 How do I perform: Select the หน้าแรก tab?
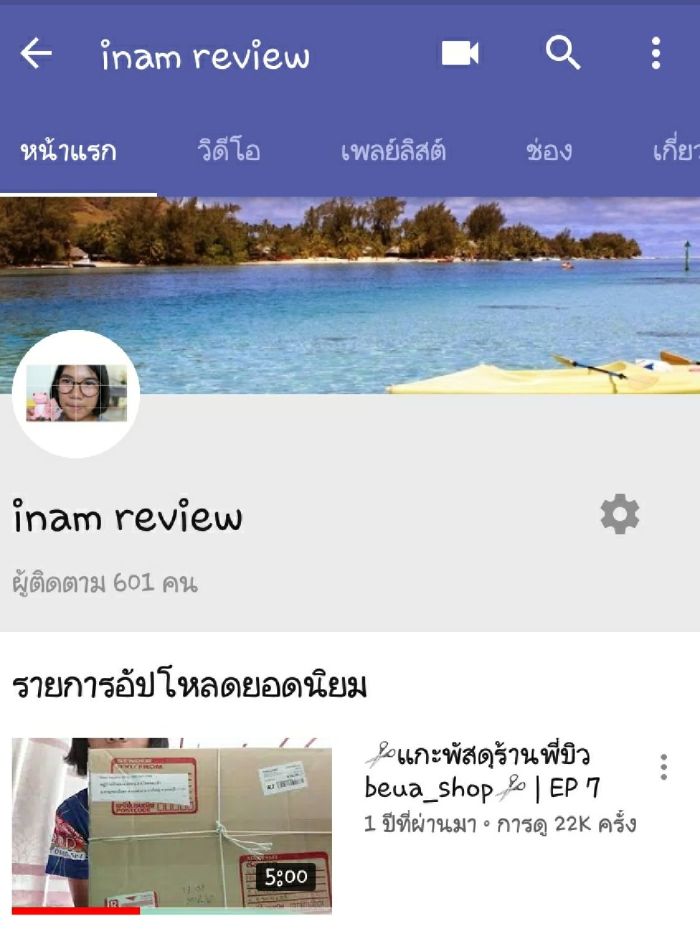pyautogui.click(x=68, y=151)
